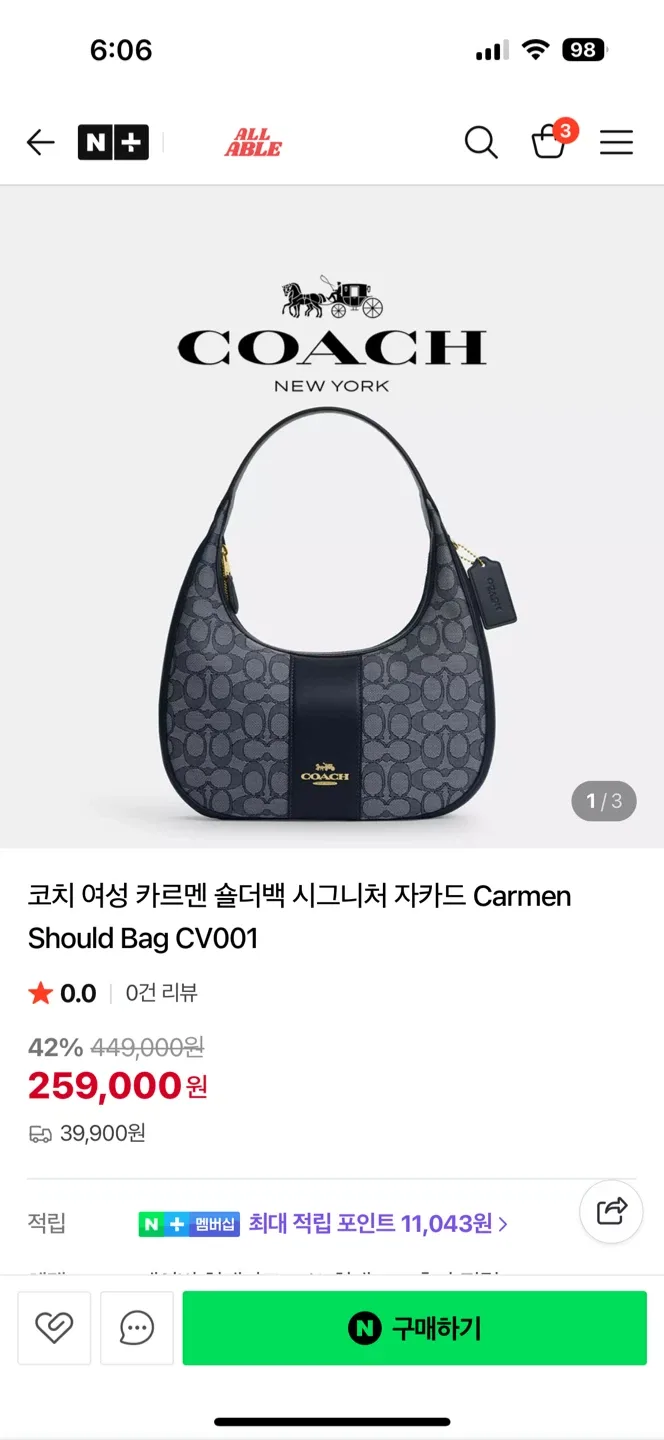
Task: Tap the 구매하기 buy button
Action: pos(414,1328)
